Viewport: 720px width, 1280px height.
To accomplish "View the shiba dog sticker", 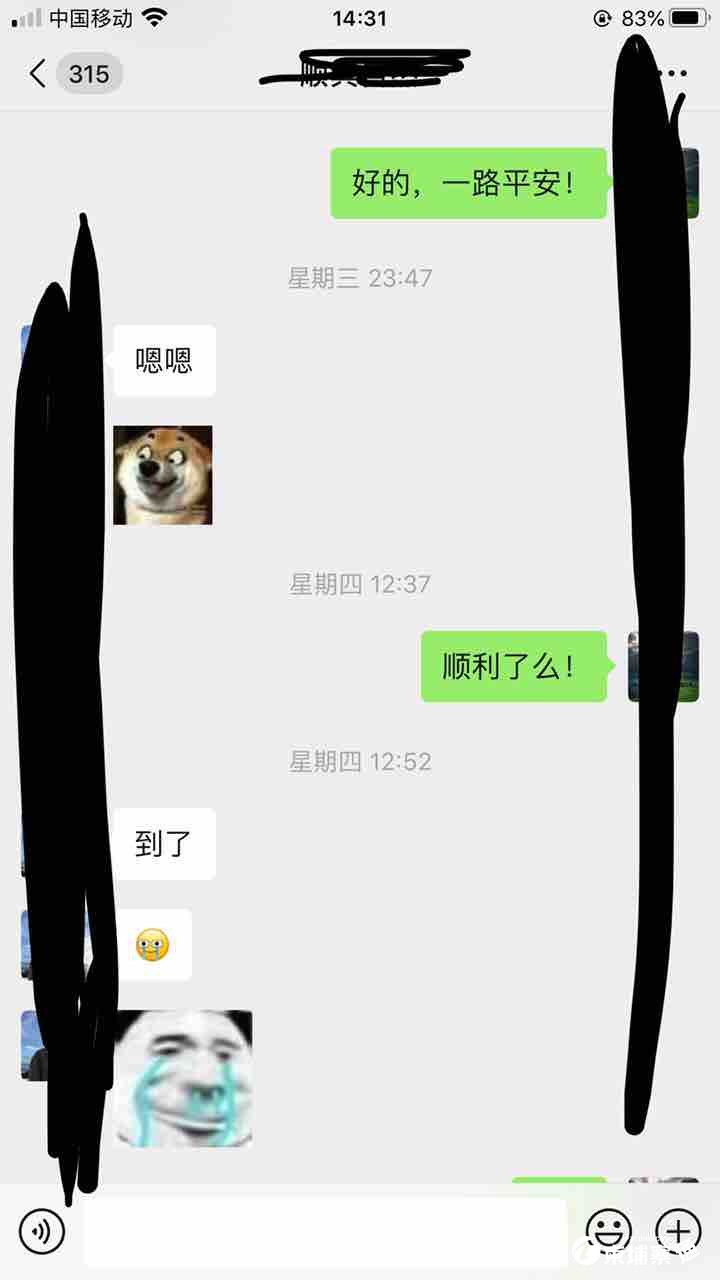I will (163, 475).
